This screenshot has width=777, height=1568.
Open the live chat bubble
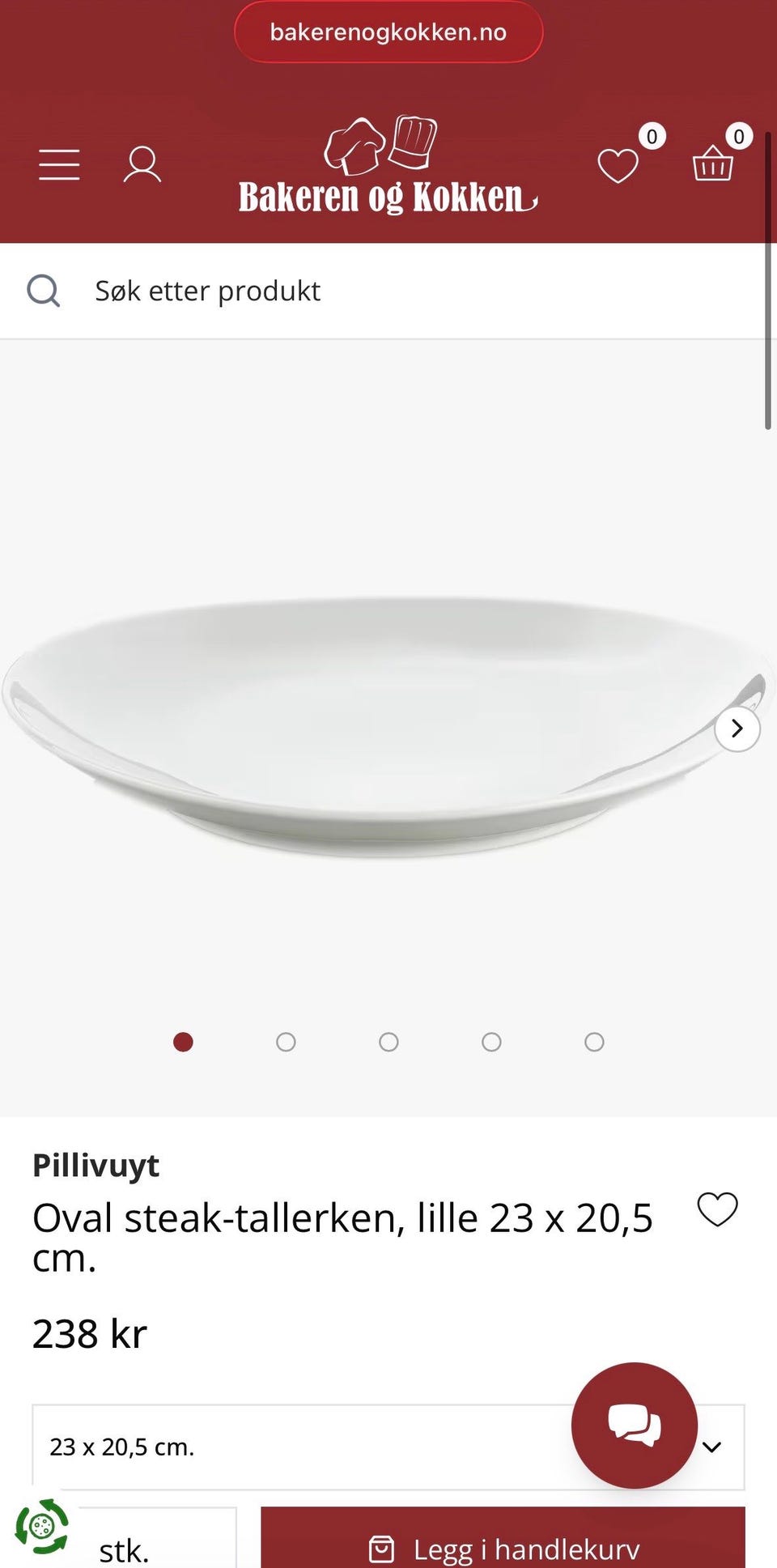(x=634, y=1425)
